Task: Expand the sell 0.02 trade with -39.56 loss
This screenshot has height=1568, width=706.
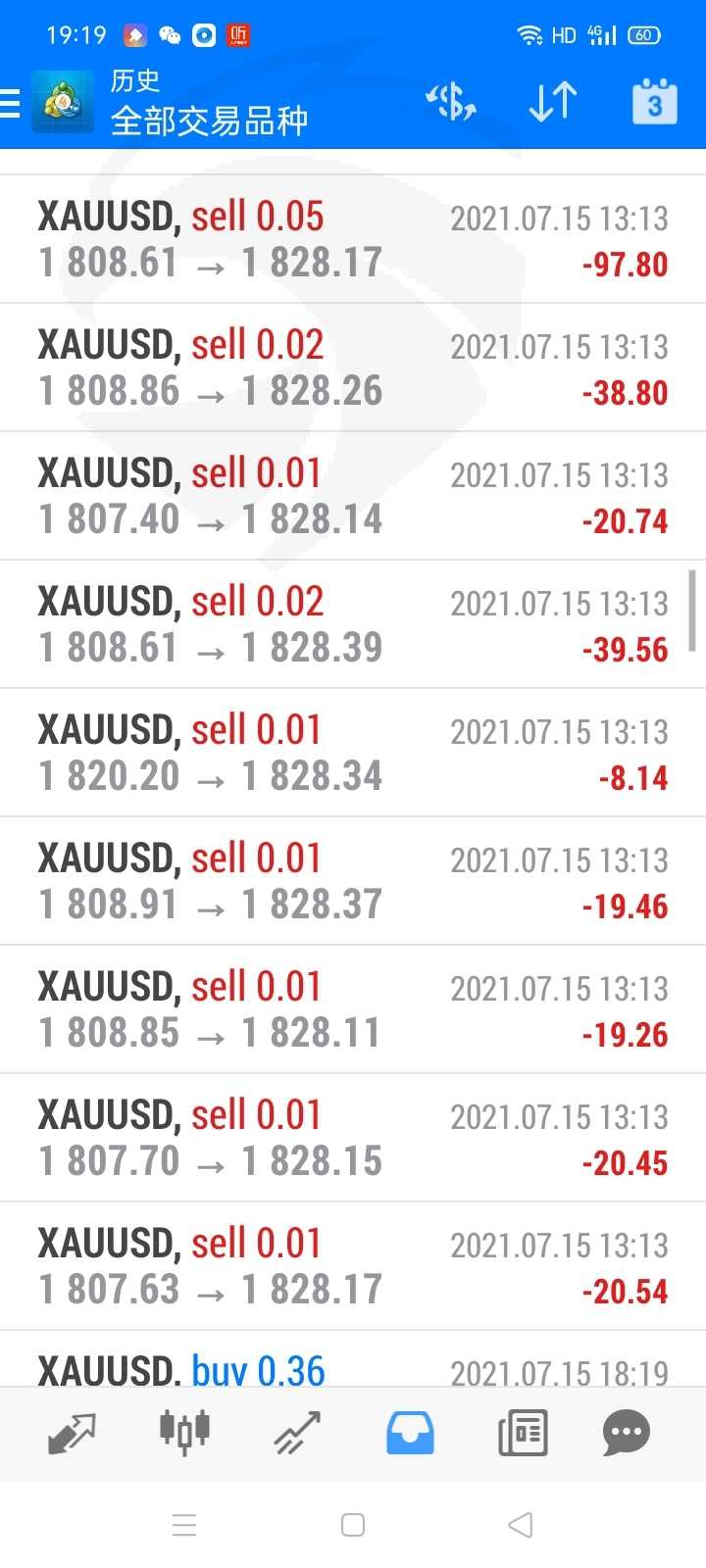Action: tap(353, 625)
